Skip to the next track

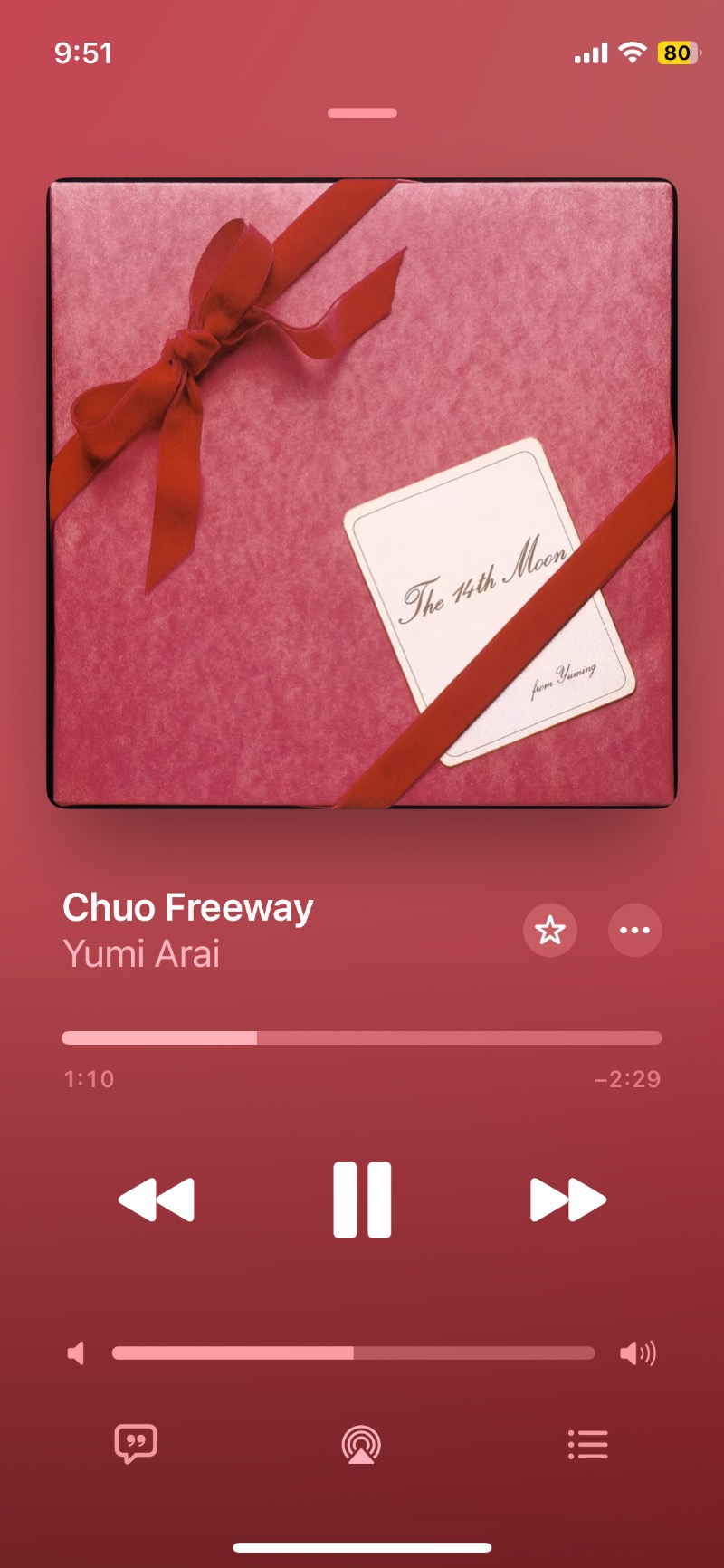click(x=567, y=1200)
